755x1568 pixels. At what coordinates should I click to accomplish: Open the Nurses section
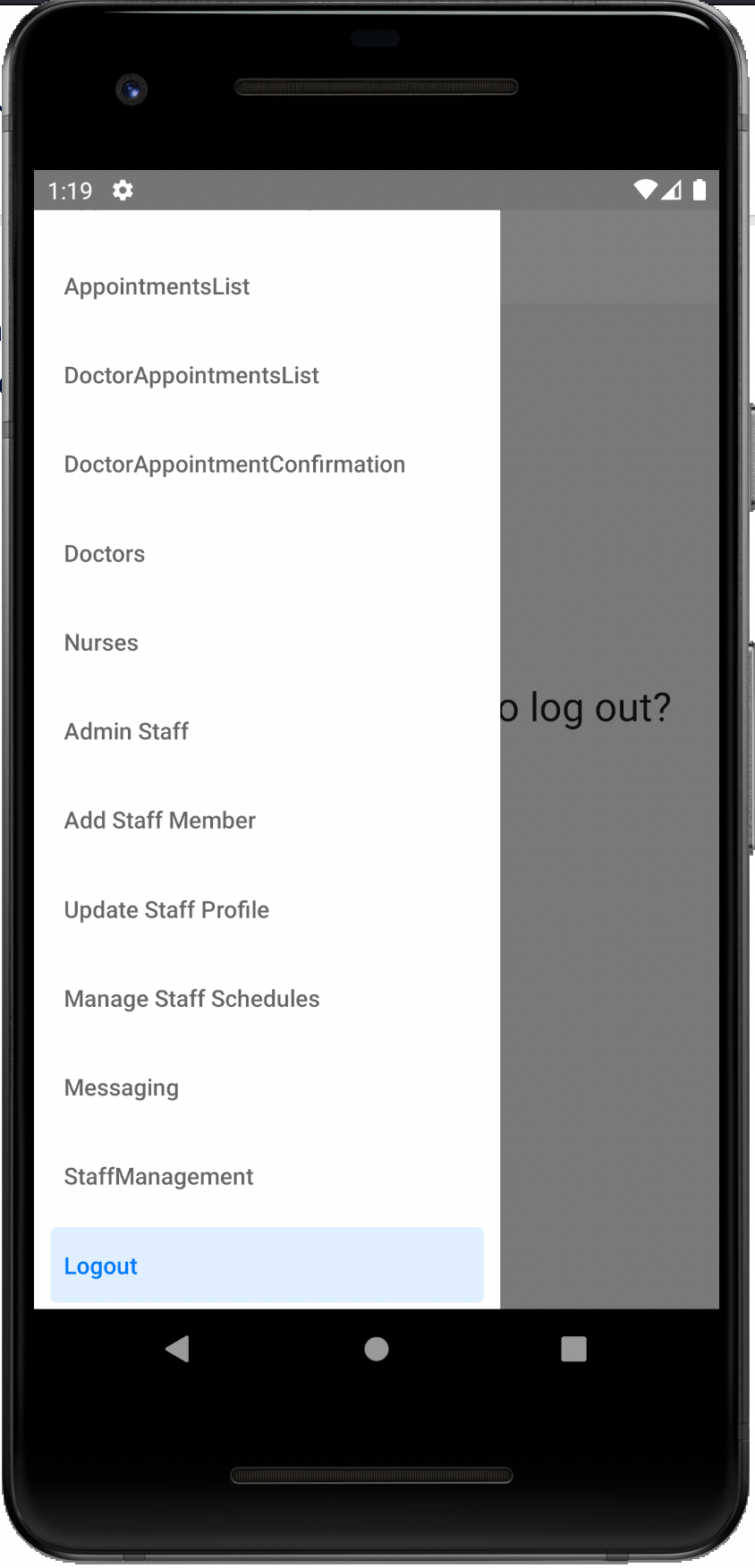(101, 643)
